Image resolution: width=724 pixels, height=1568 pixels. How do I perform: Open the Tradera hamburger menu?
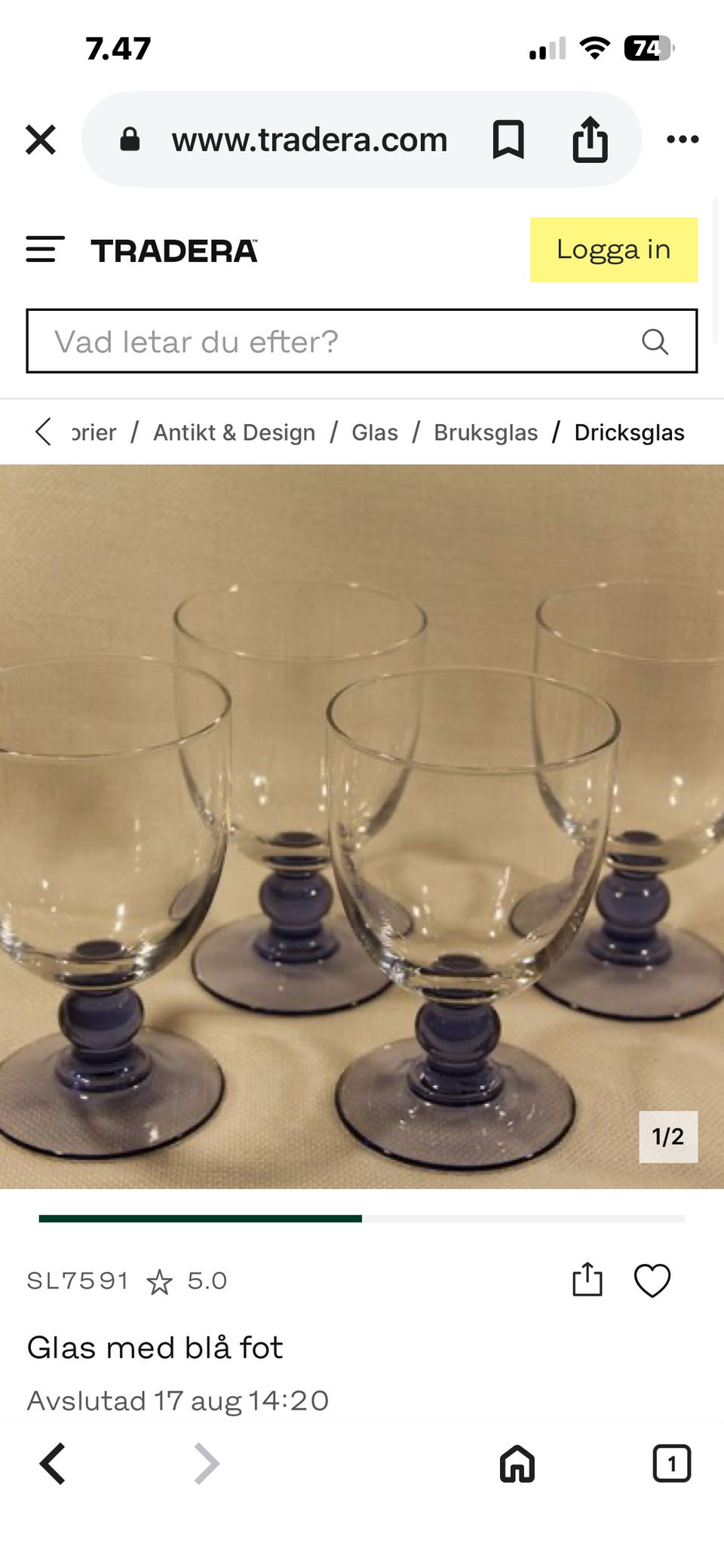pyautogui.click(x=45, y=250)
